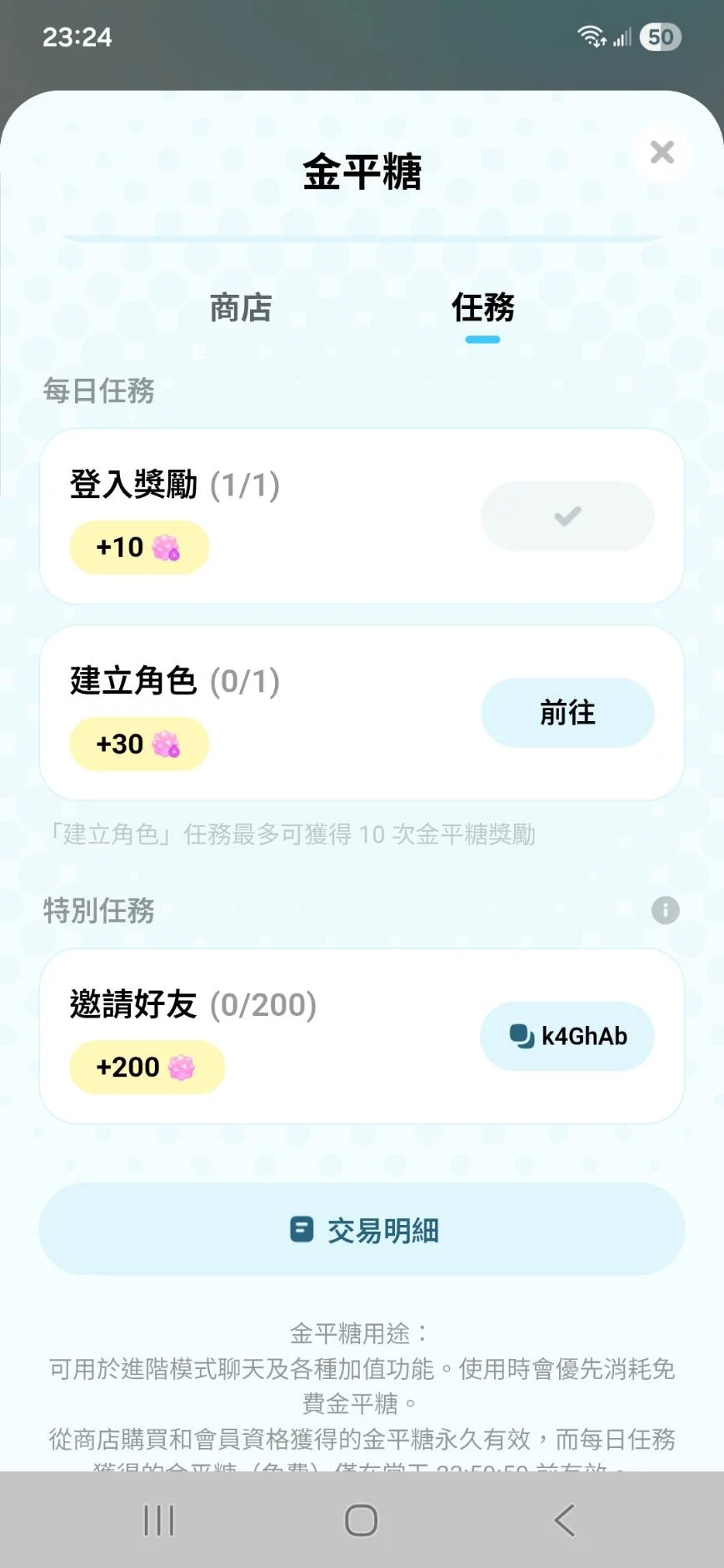The image size is (724, 1568).
Task: Click the 邀請好友 progress counter (0/200)
Action: (261, 1005)
